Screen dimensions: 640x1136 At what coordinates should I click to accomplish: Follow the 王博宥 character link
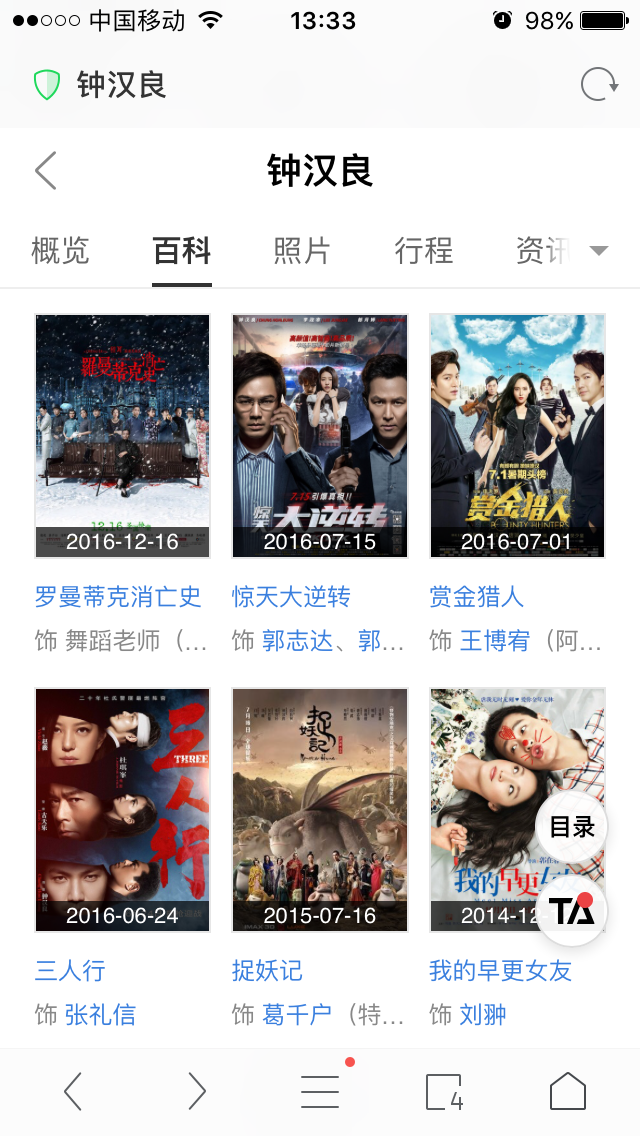(x=494, y=641)
